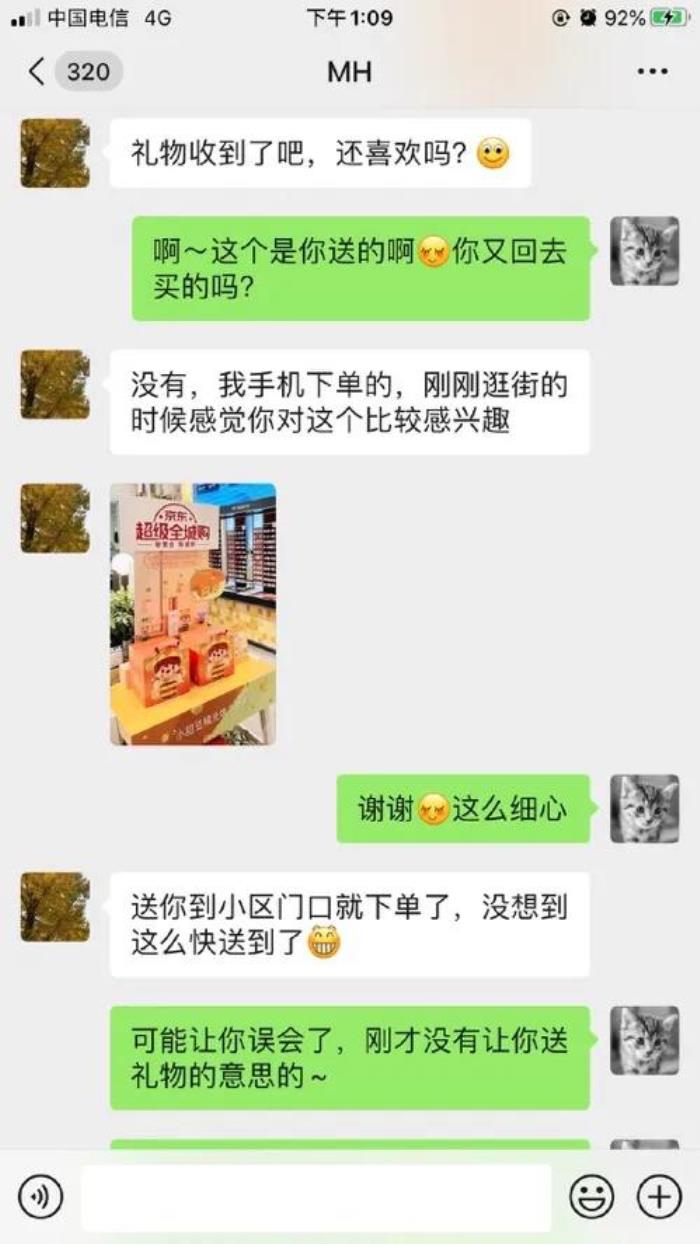Viewport: 700px width, 1244px height.
Task: Open the chat overflow menu
Action: tap(652, 72)
